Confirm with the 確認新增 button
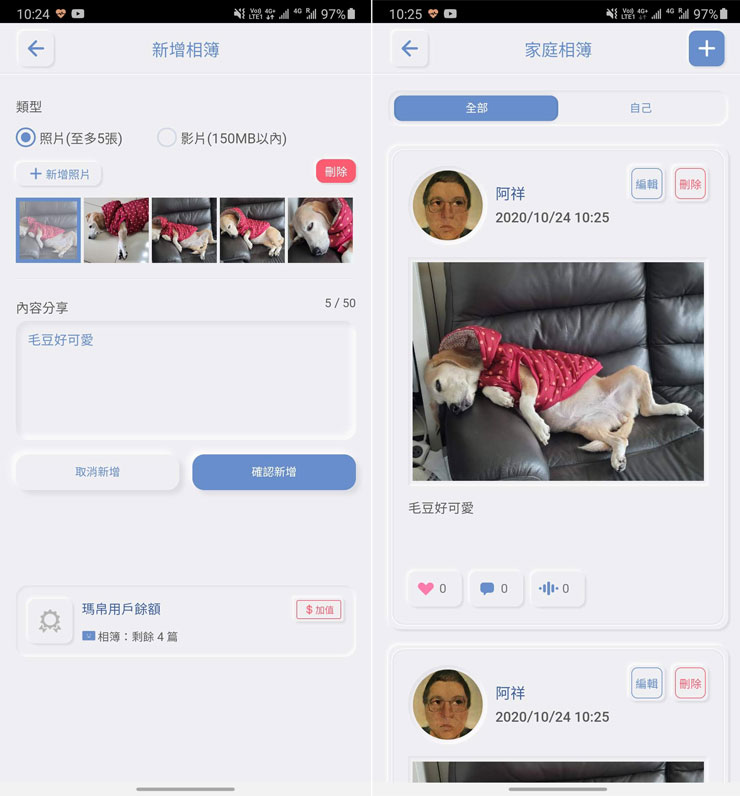The image size is (740, 796). pos(274,472)
